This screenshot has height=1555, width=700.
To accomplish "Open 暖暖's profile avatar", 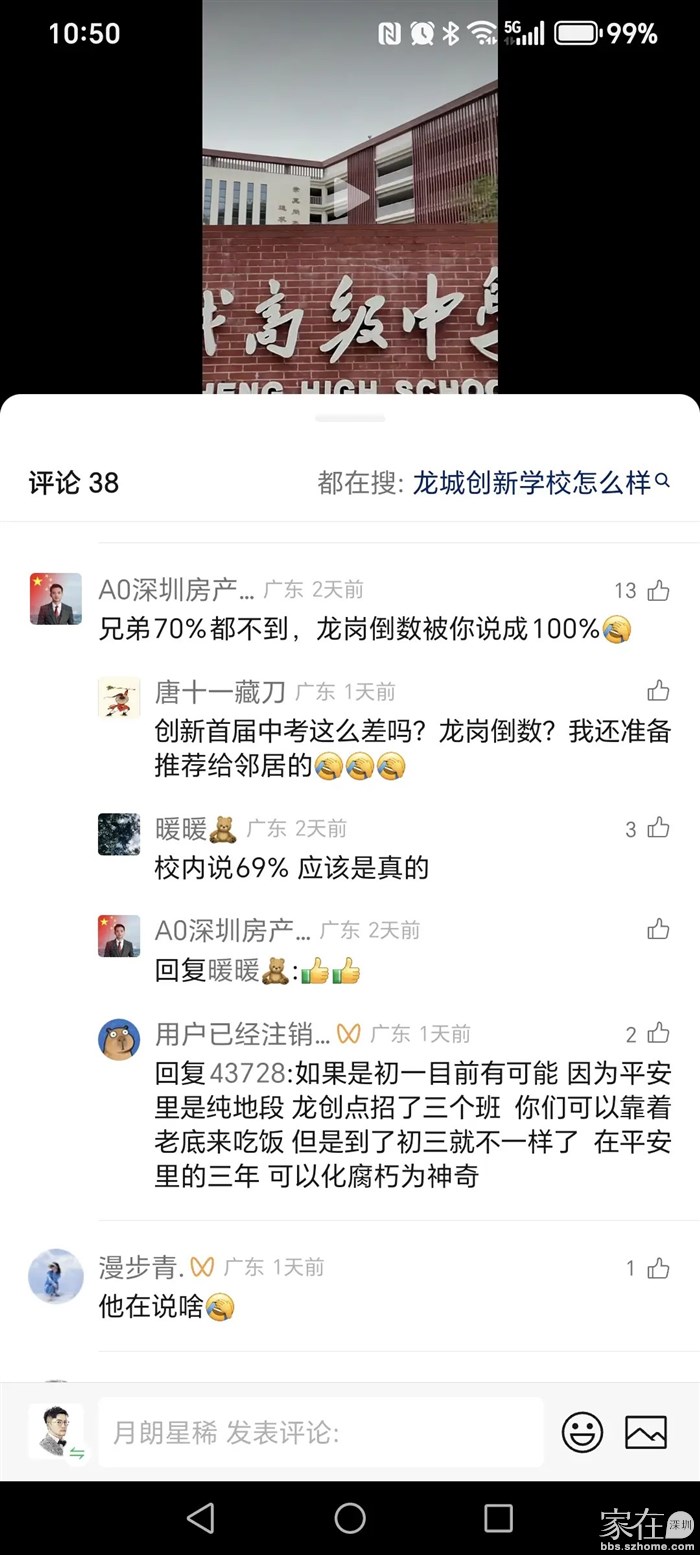I will (119, 834).
